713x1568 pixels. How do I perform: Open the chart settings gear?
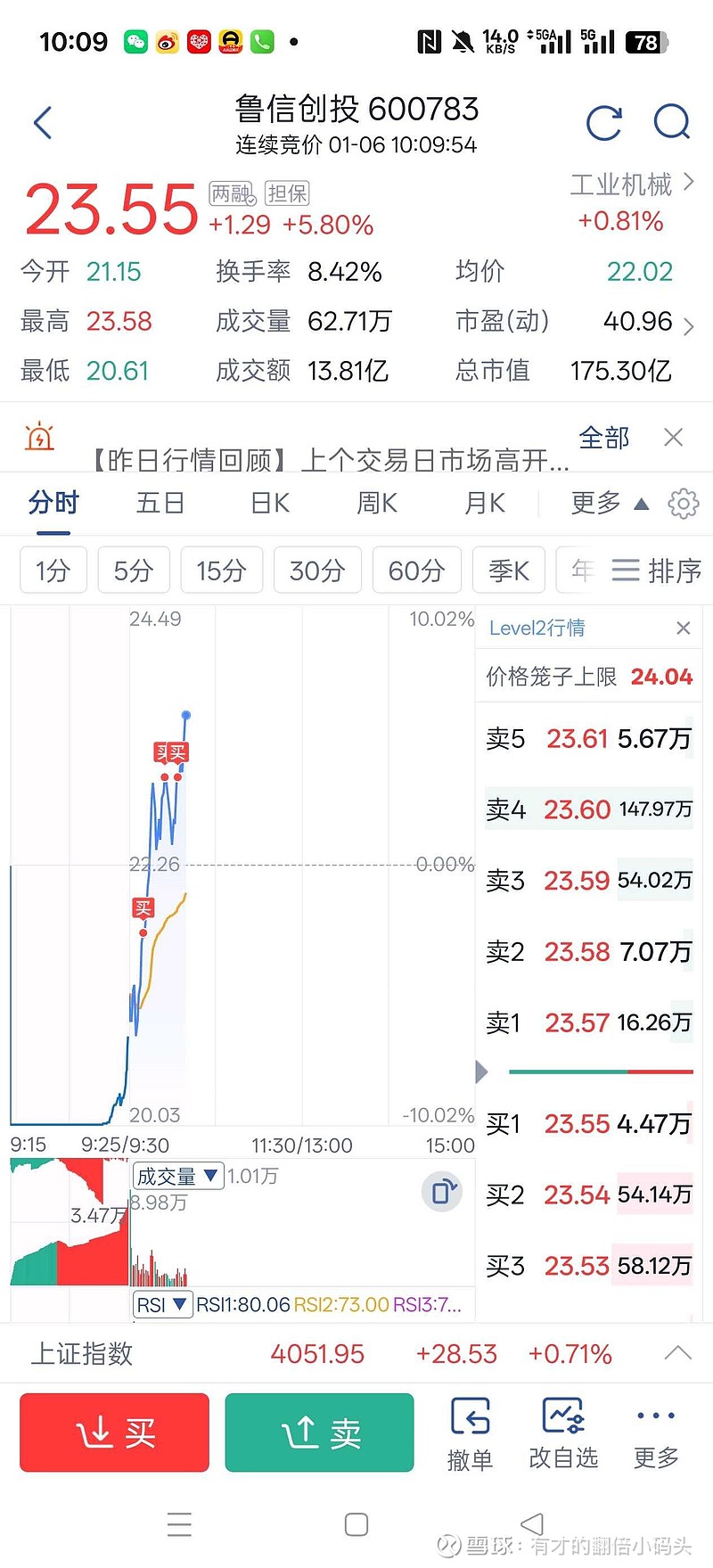click(x=683, y=503)
